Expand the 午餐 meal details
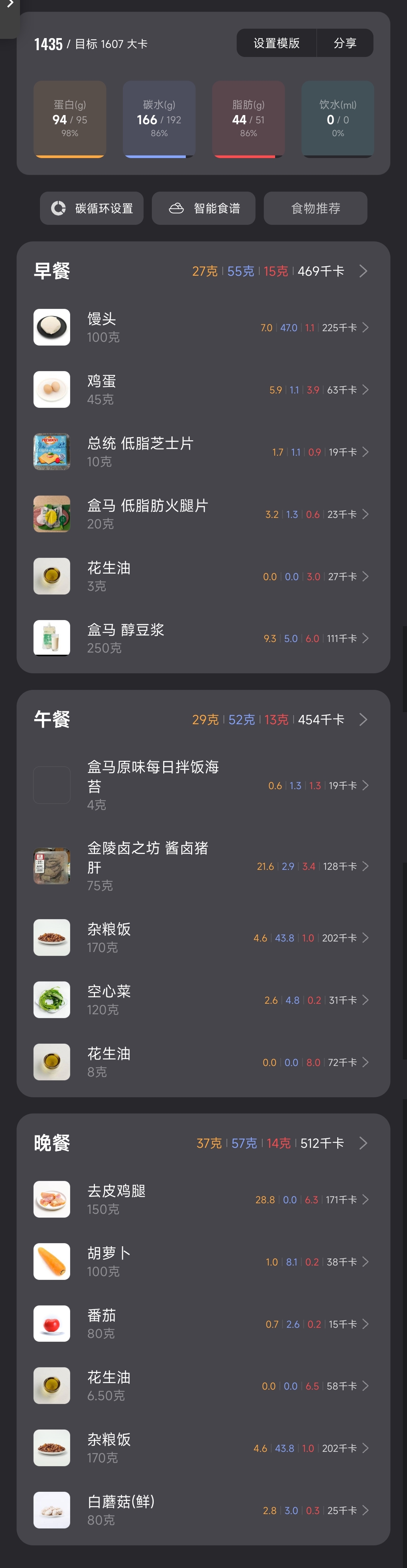This screenshot has width=407, height=1568. point(363,719)
